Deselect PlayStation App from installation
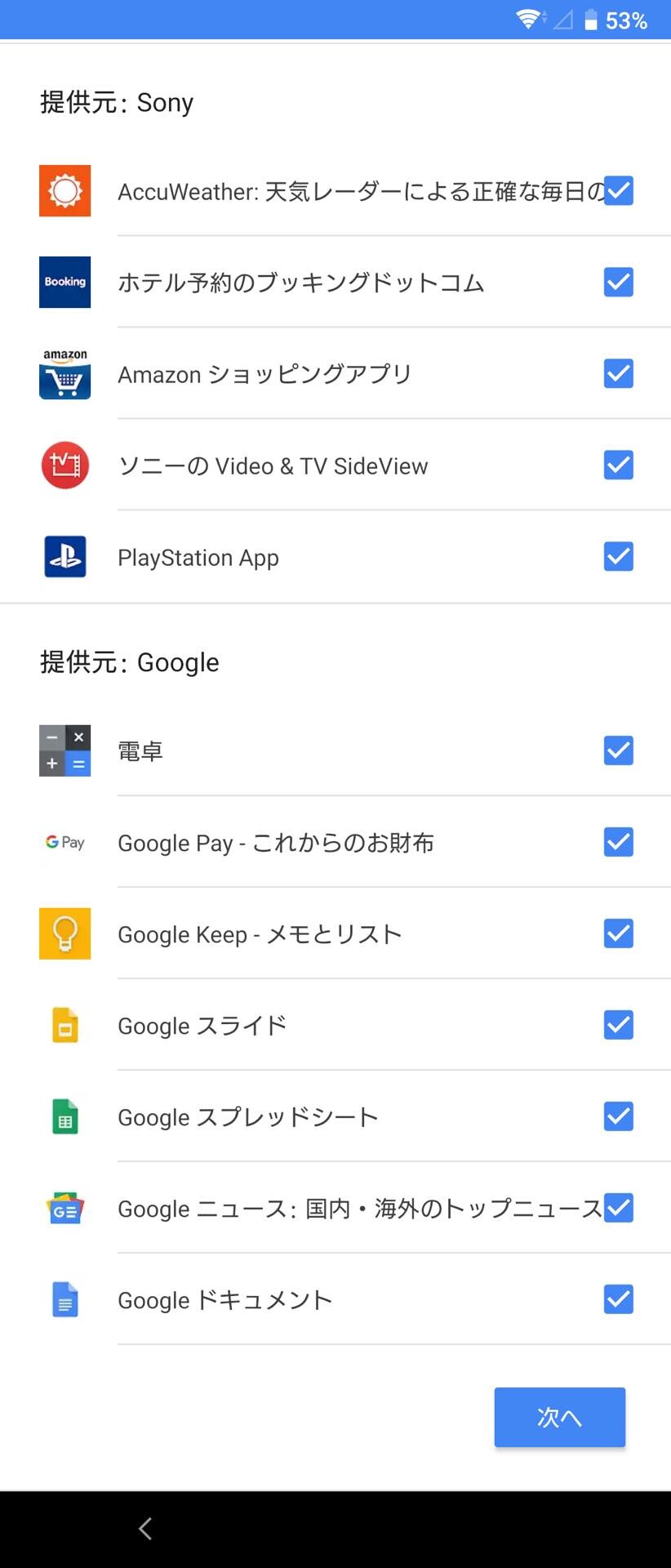This screenshot has height=1568, width=671. 619,557
